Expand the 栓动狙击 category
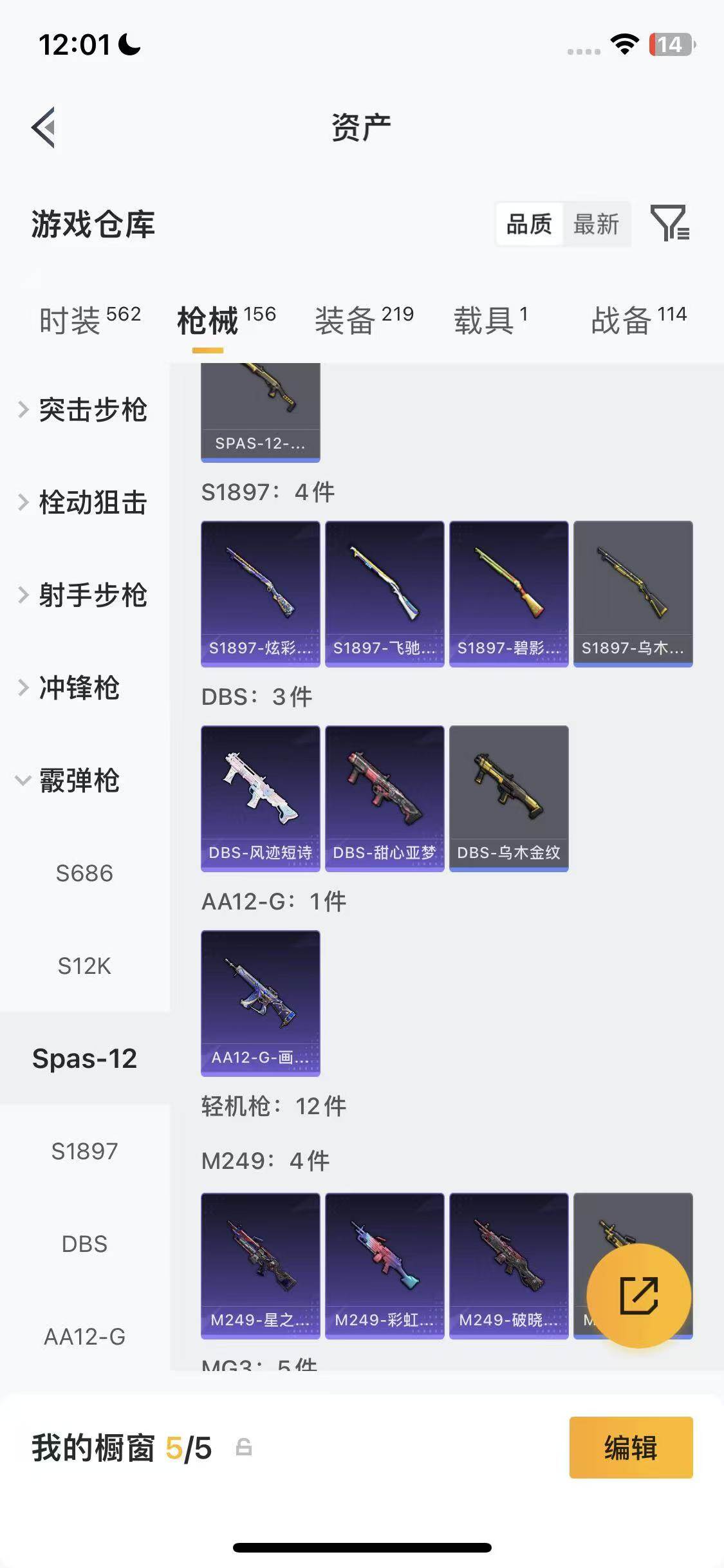 coord(84,502)
